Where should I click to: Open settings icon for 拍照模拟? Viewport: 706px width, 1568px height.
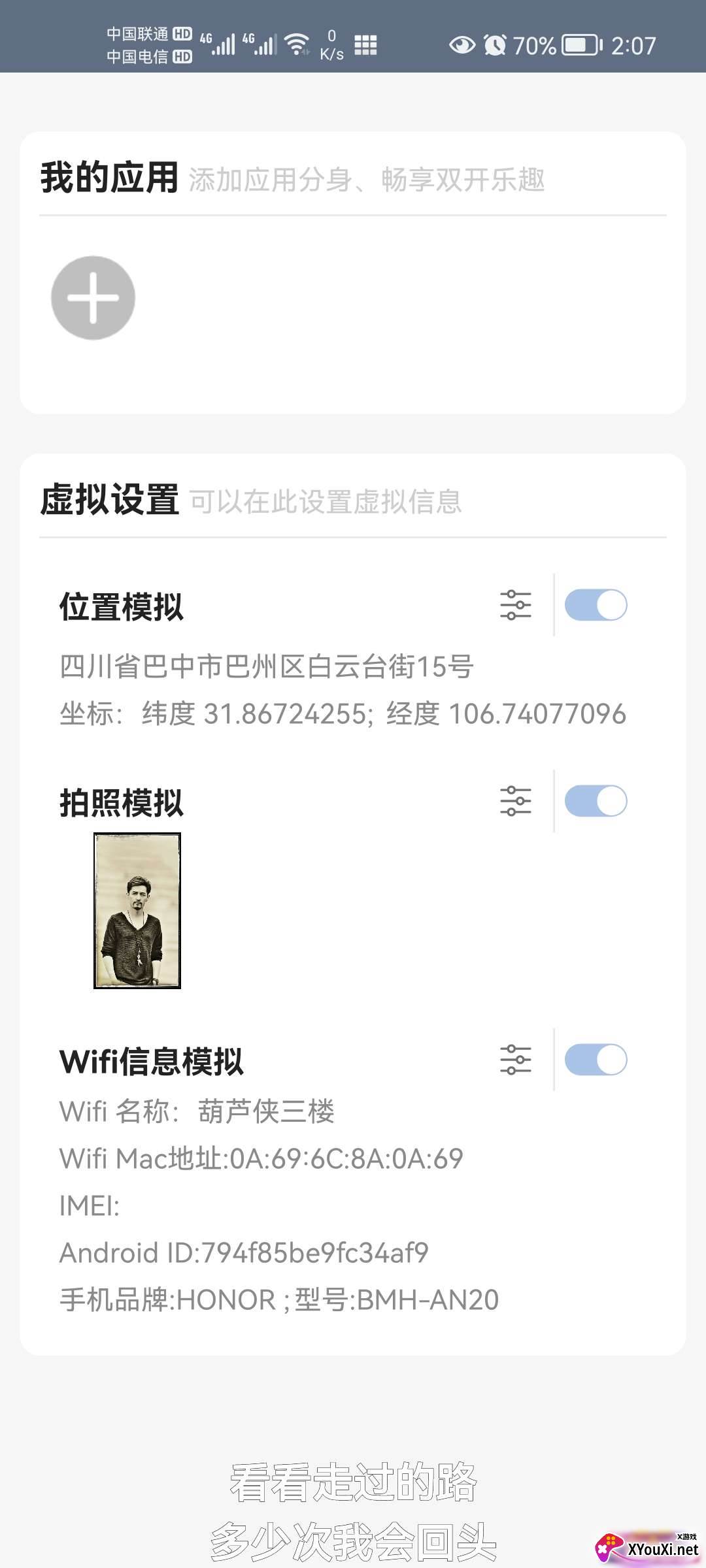coord(516,801)
